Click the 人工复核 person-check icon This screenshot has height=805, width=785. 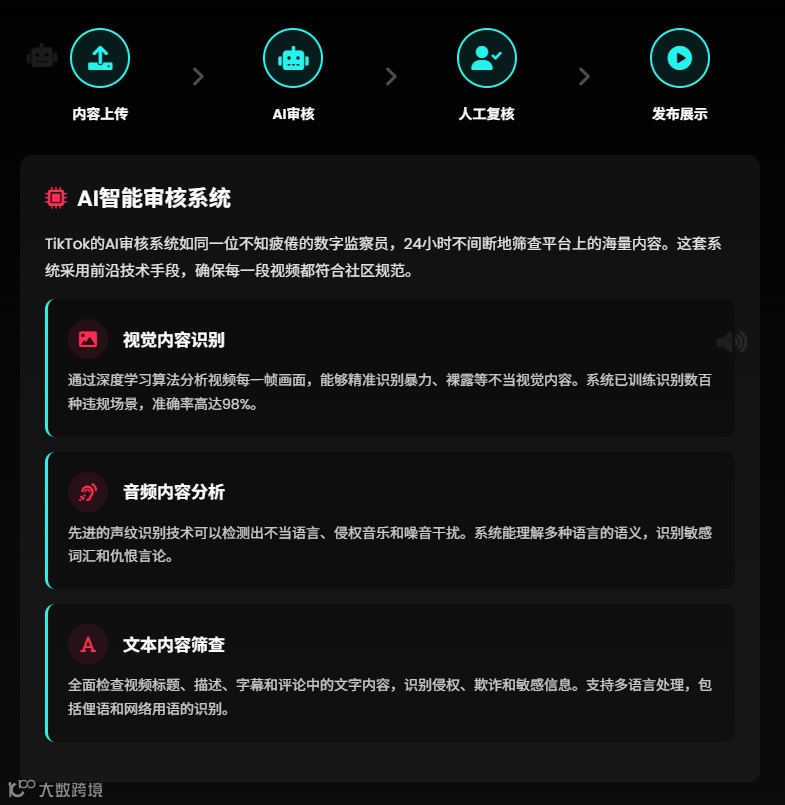click(487, 58)
